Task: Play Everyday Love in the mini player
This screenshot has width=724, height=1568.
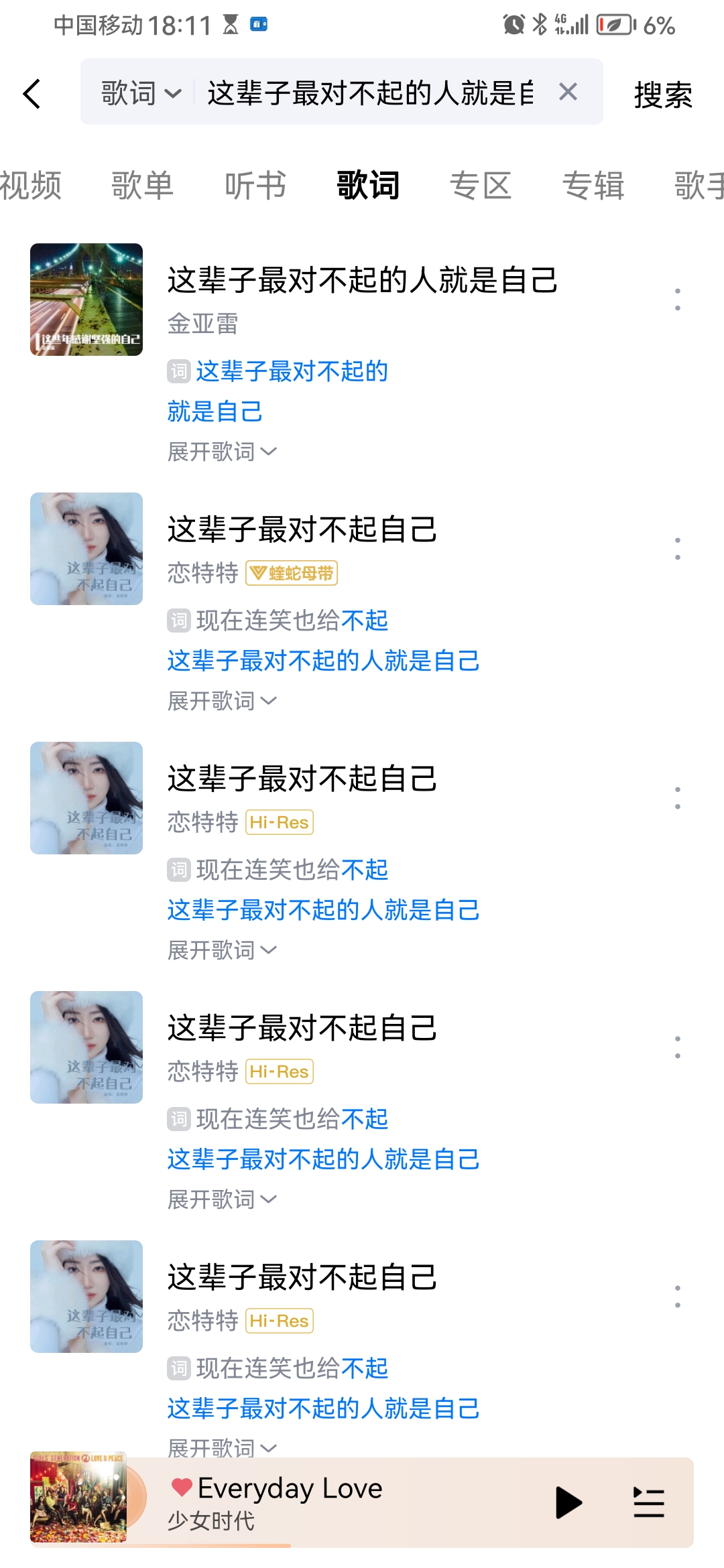Action: 568,1502
